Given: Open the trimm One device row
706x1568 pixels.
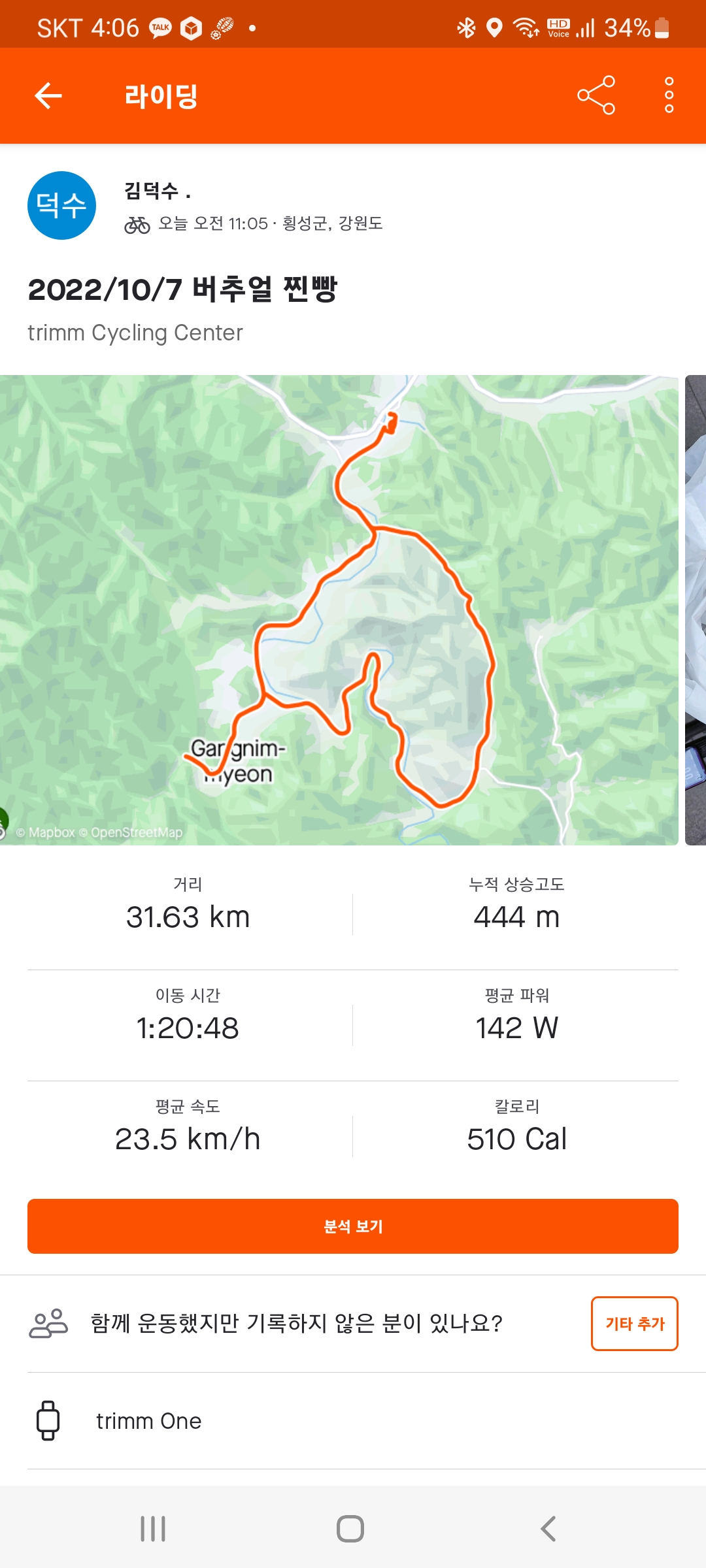Looking at the screenshot, I should click(x=353, y=1421).
